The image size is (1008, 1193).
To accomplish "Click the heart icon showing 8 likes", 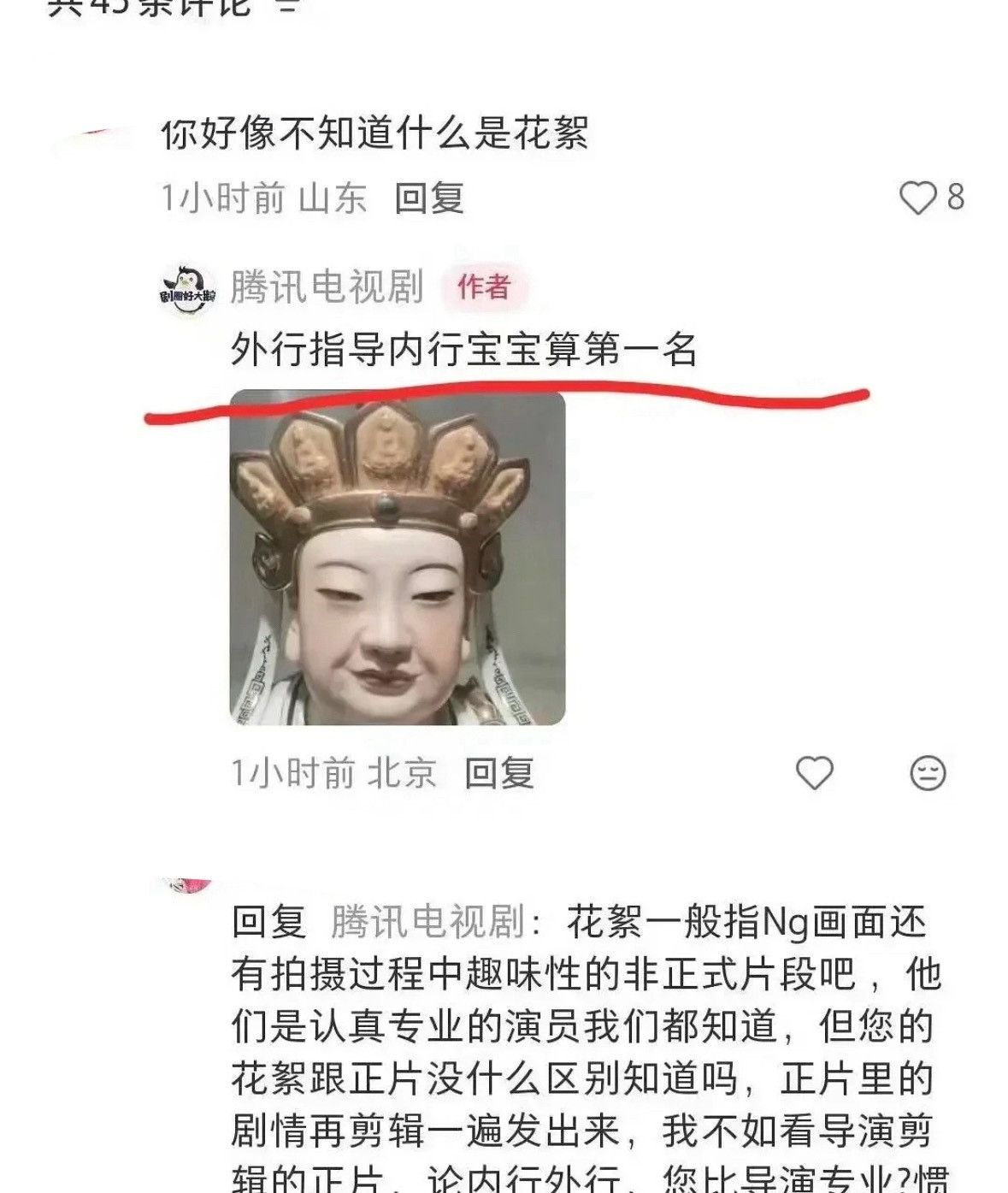I will coord(916,196).
